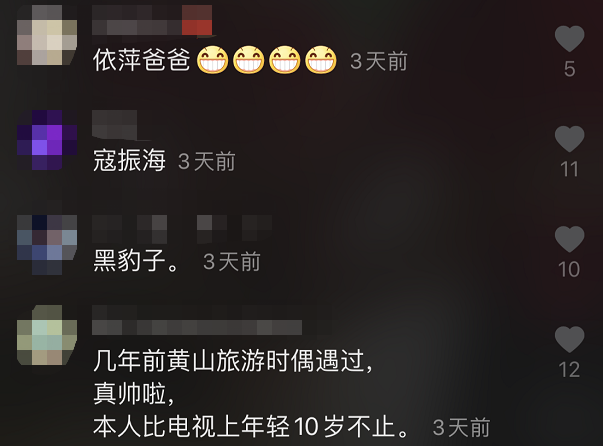
Task: Like the 黄山旅游 comment
Action: tap(569, 339)
